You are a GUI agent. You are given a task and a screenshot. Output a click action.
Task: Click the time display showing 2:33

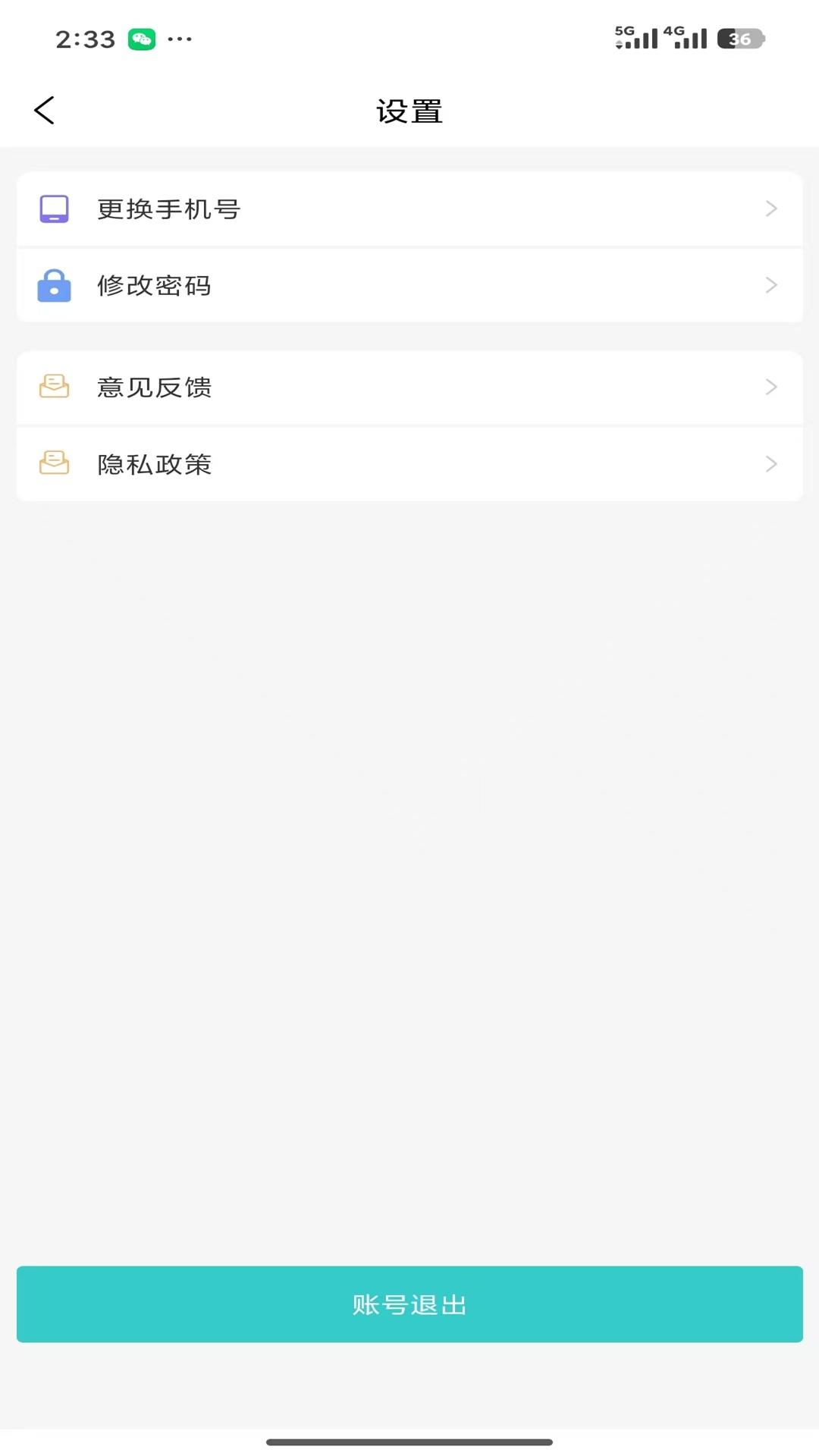coord(83,39)
